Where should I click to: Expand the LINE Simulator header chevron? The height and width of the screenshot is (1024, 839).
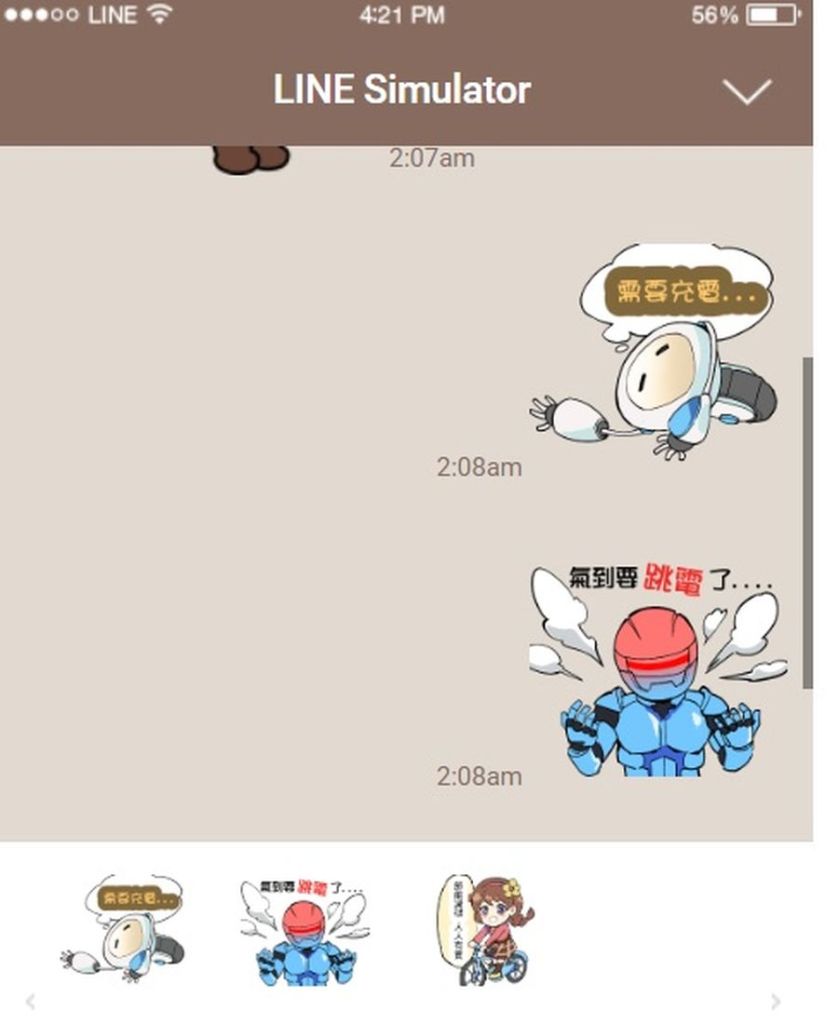tap(746, 92)
